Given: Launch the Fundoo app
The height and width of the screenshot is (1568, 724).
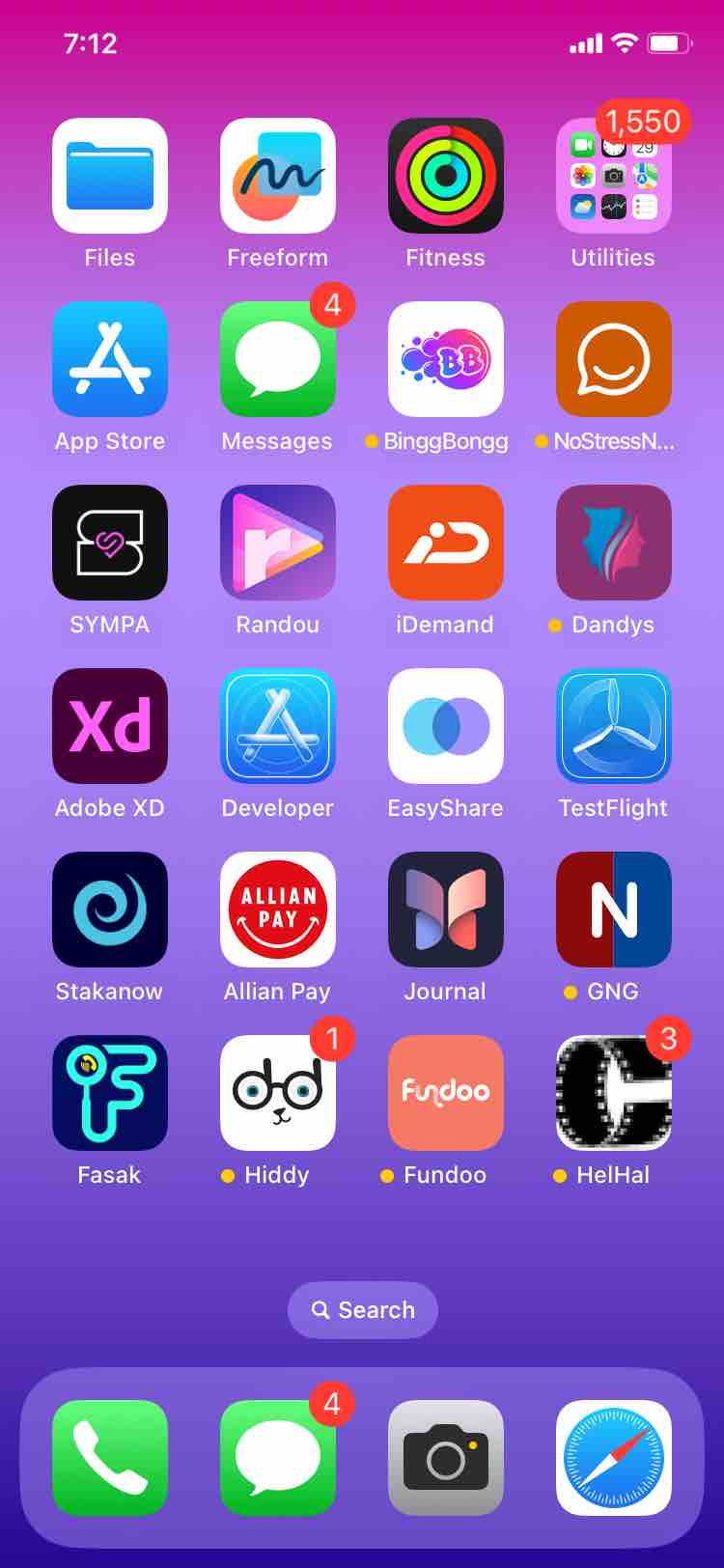Looking at the screenshot, I should click(x=446, y=1093).
